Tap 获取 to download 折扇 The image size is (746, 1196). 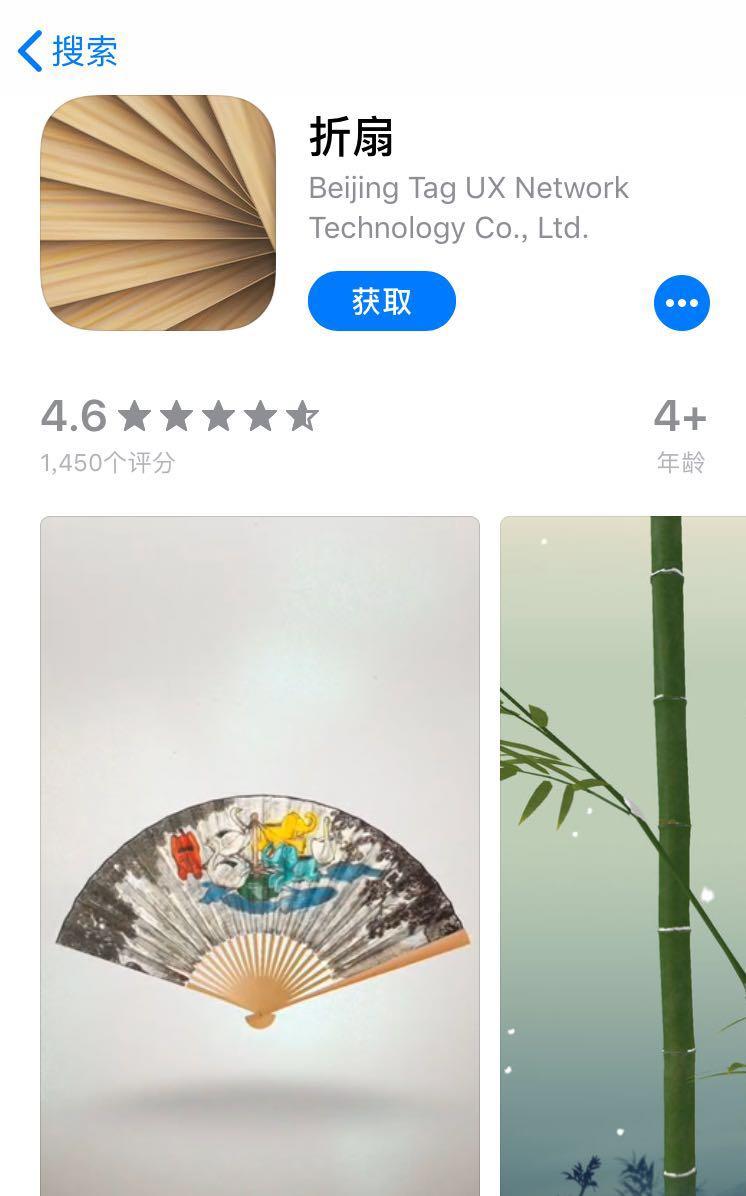tap(381, 302)
